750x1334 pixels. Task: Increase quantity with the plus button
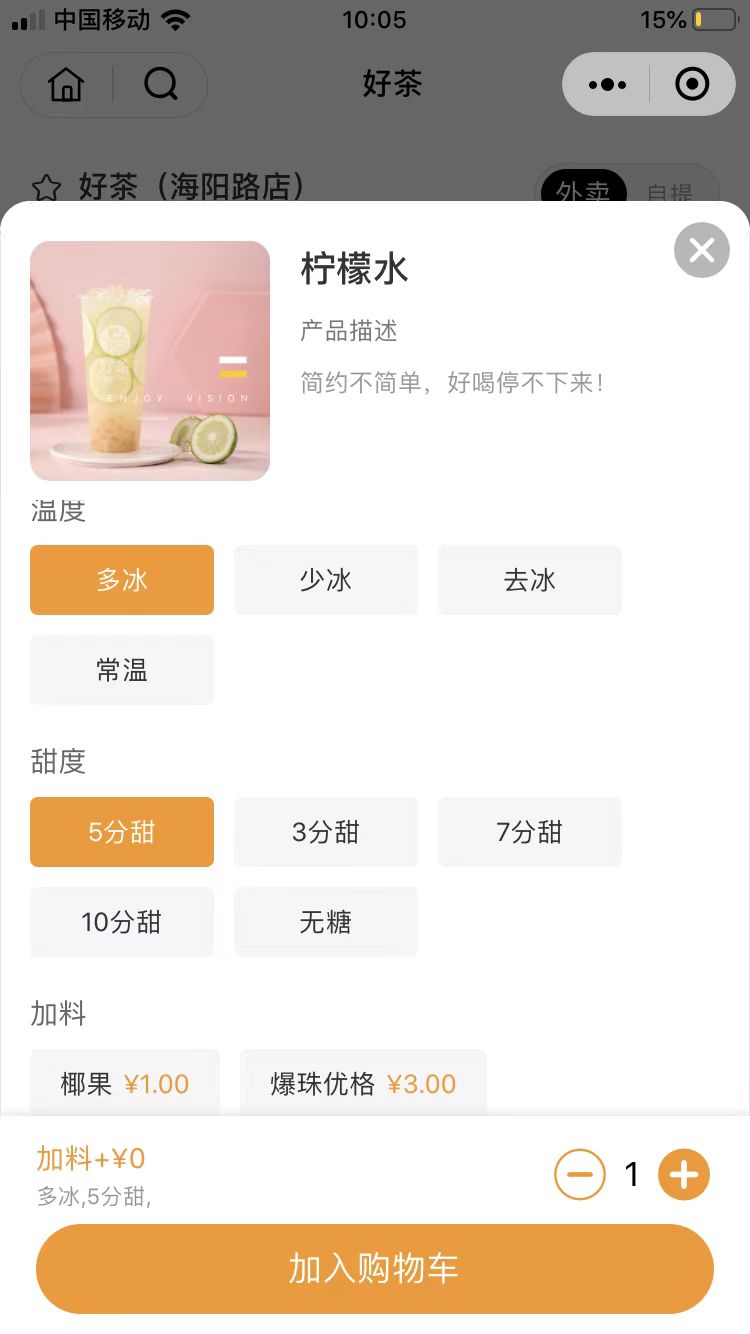[x=684, y=1174]
